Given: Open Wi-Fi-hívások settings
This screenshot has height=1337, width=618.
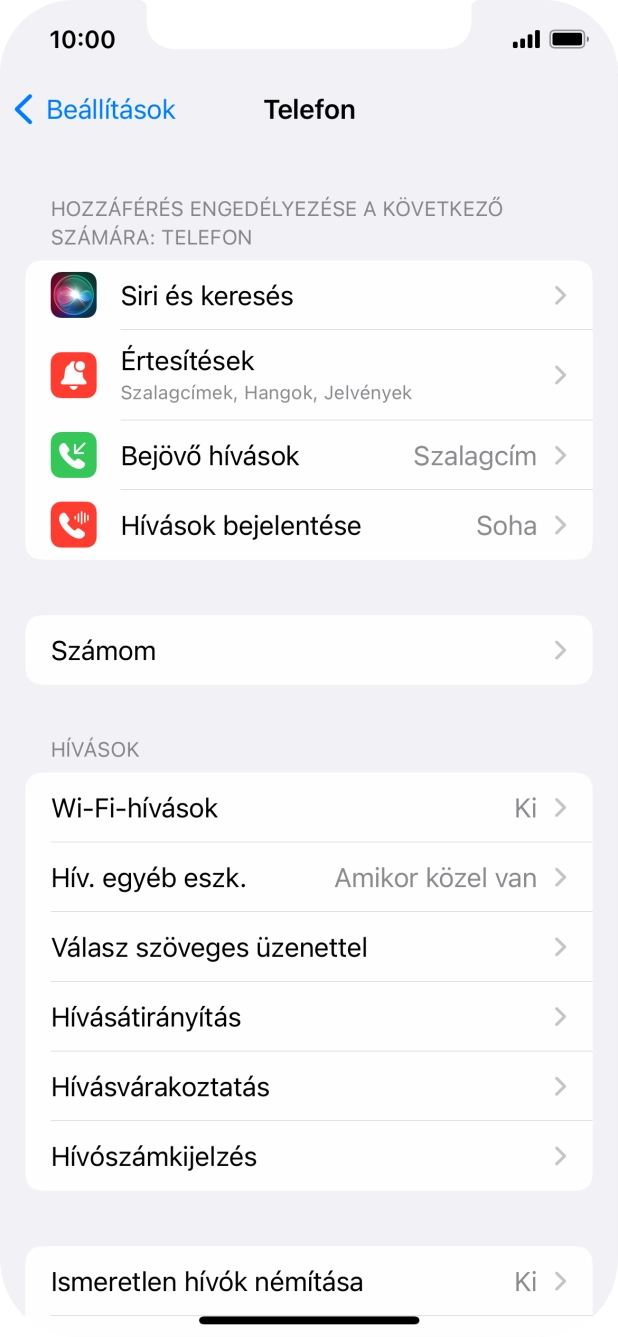Looking at the screenshot, I should [x=308, y=808].
